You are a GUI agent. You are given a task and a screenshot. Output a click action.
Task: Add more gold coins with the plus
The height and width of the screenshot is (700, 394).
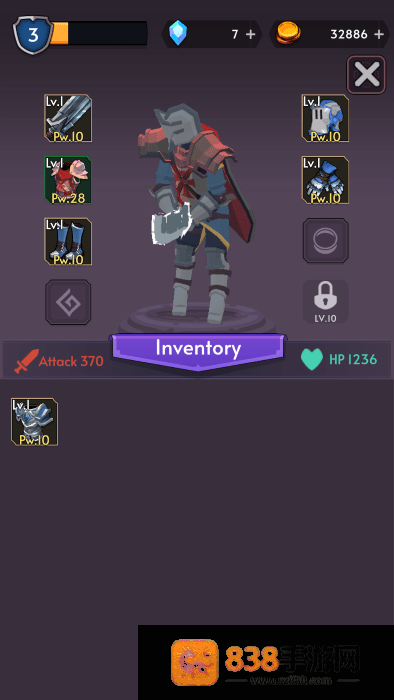tap(379, 34)
